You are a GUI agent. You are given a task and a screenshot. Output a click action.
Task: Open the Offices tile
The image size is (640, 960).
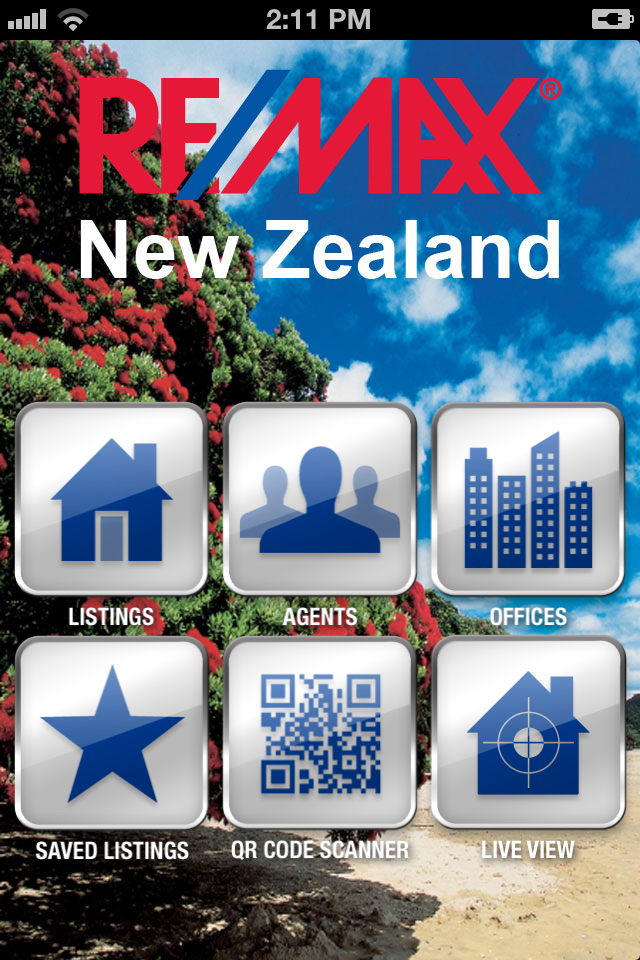pyautogui.click(x=527, y=499)
